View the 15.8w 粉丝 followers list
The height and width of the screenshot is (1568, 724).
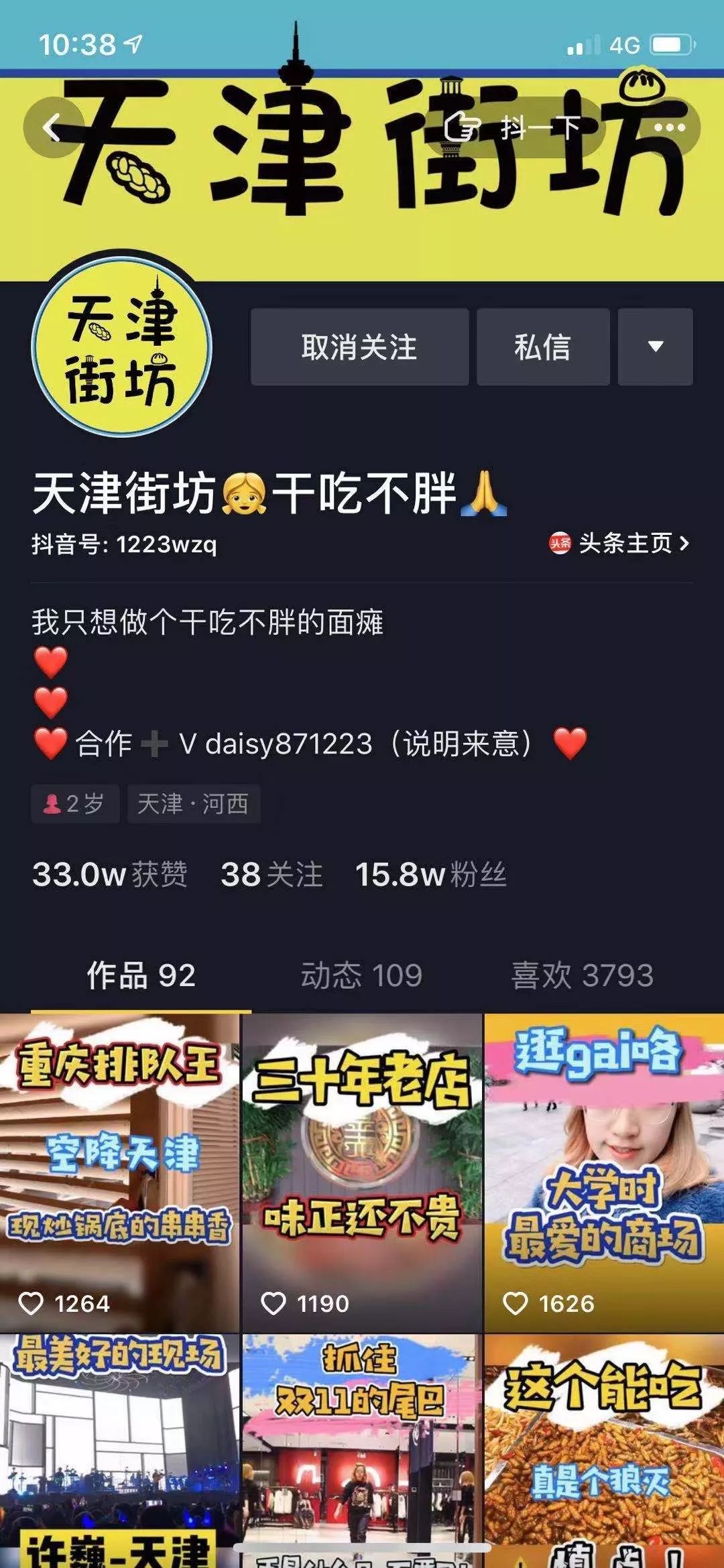tap(430, 874)
